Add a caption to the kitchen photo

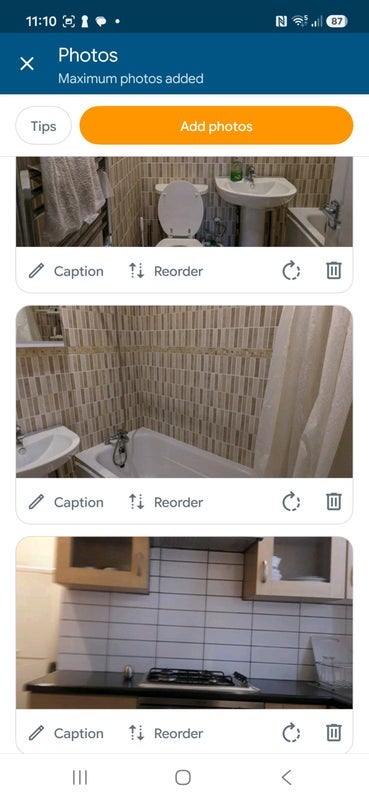click(66, 733)
